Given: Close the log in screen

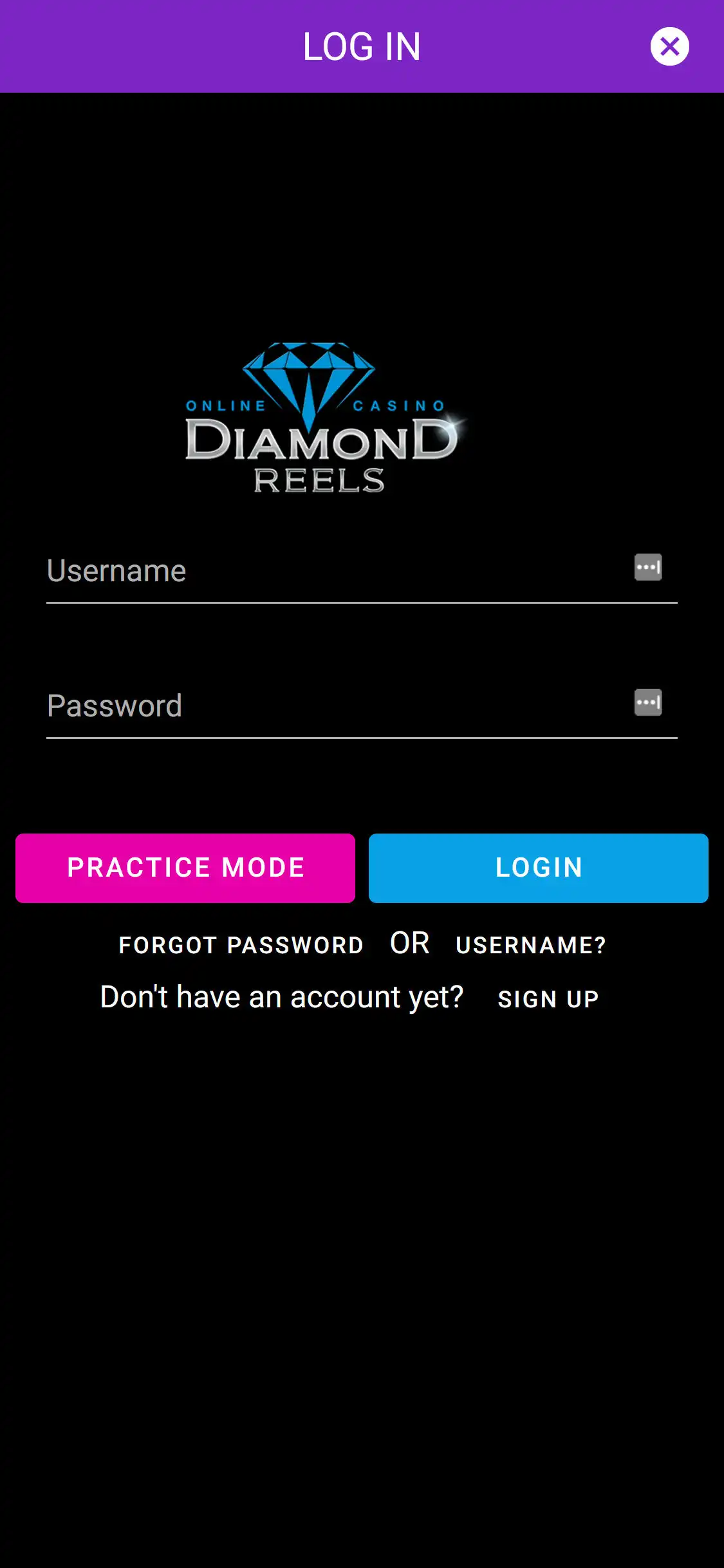Looking at the screenshot, I should (x=669, y=46).
